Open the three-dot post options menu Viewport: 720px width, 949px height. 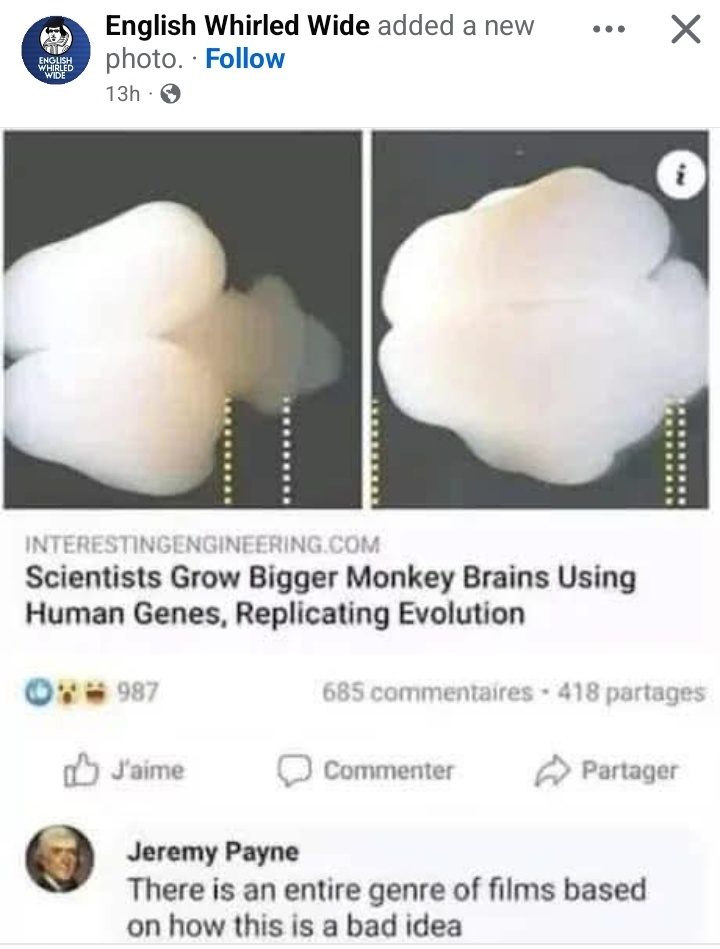point(608,29)
